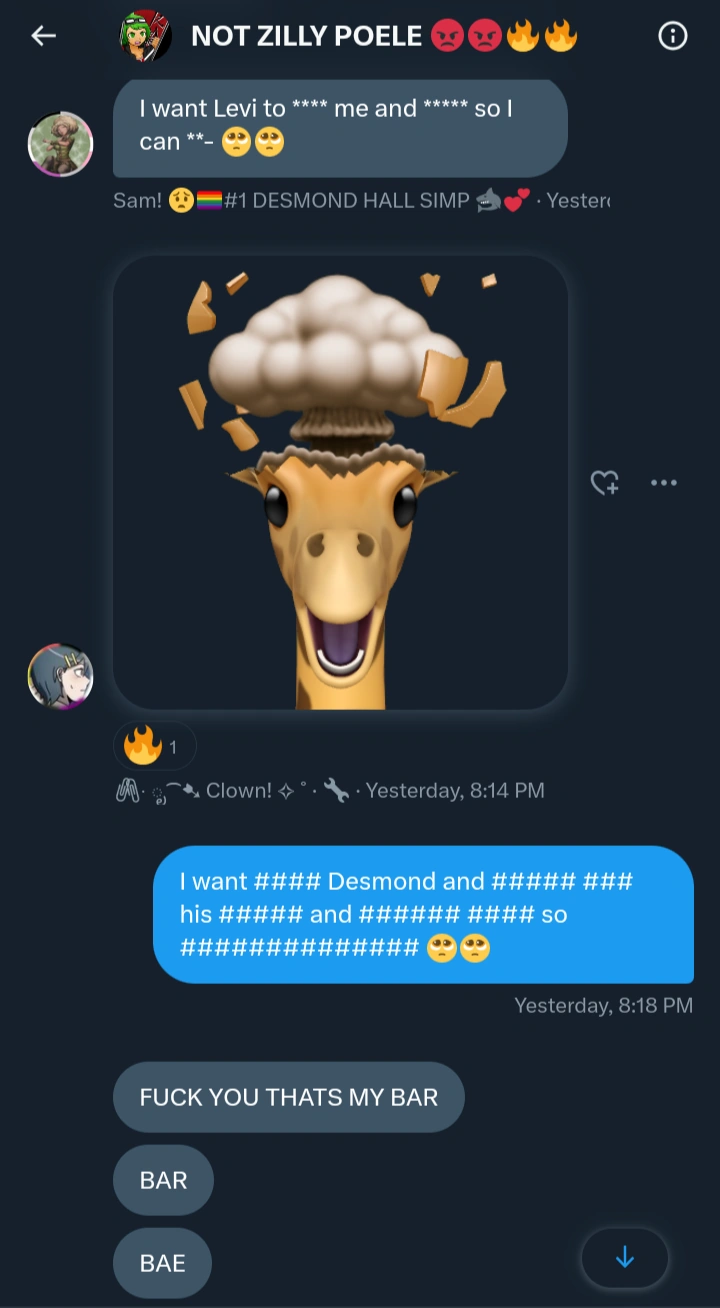Open the three-dot message options menu
Image resolution: width=720 pixels, height=1308 pixels.
point(664,482)
